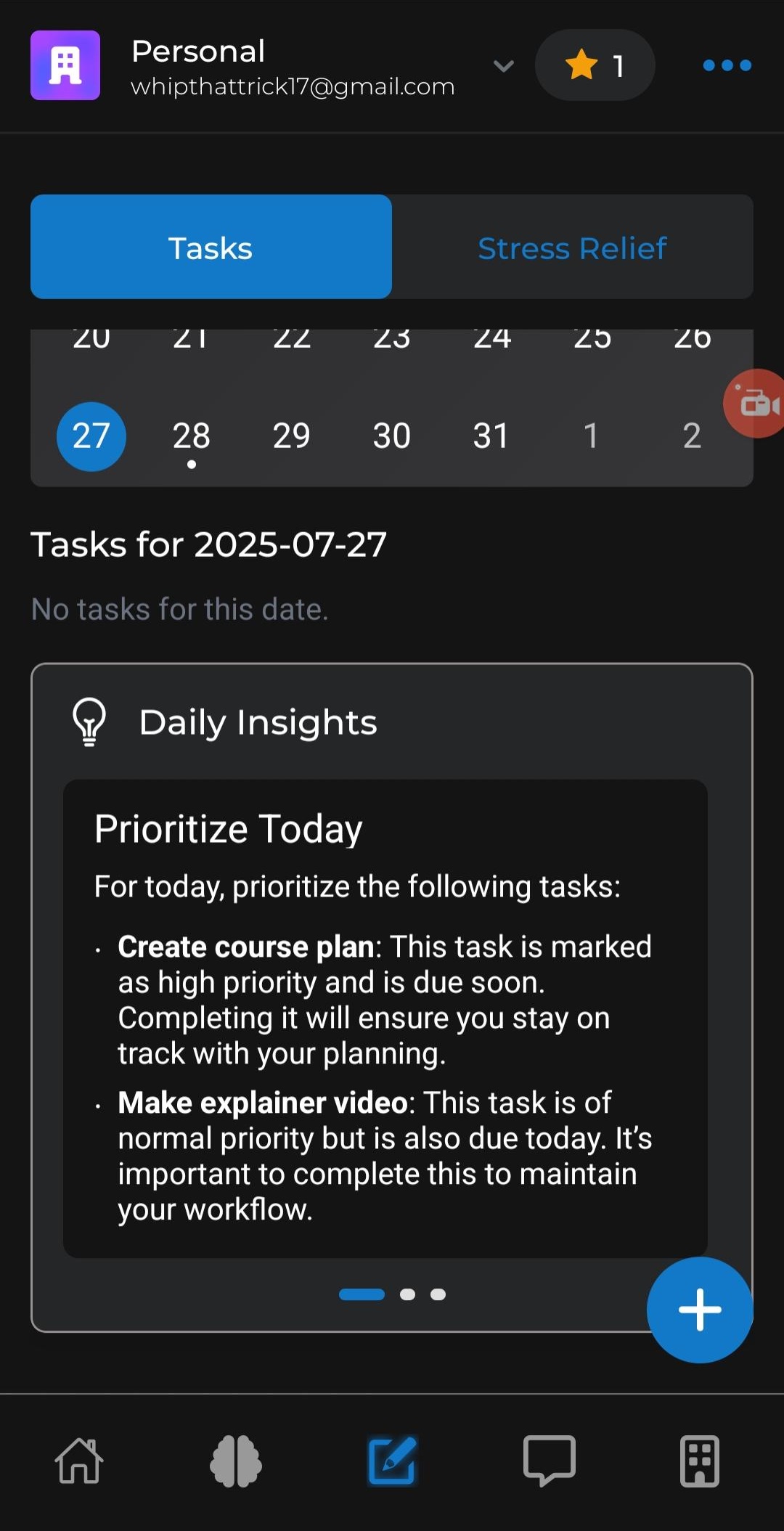
Task: Open the three-dot overflow menu
Action: tap(727, 65)
